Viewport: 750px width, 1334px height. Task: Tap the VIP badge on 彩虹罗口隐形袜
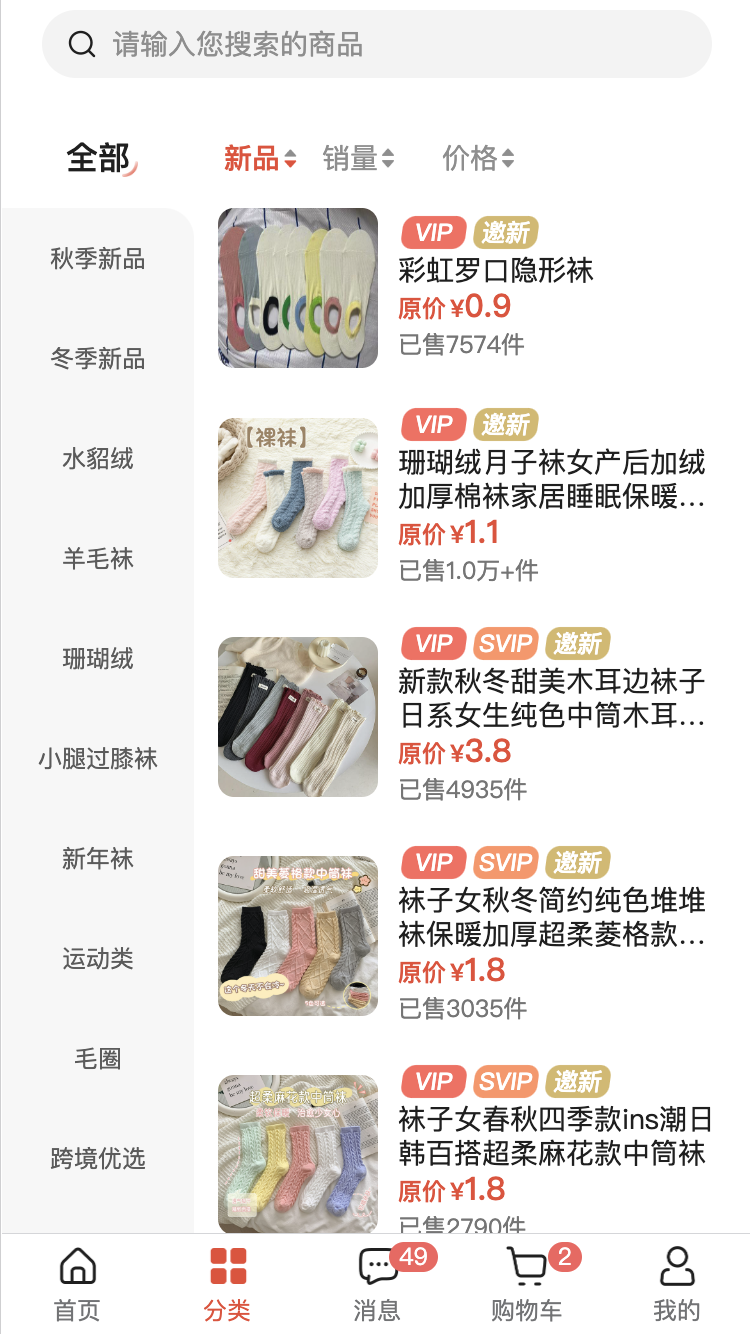pyautogui.click(x=432, y=232)
